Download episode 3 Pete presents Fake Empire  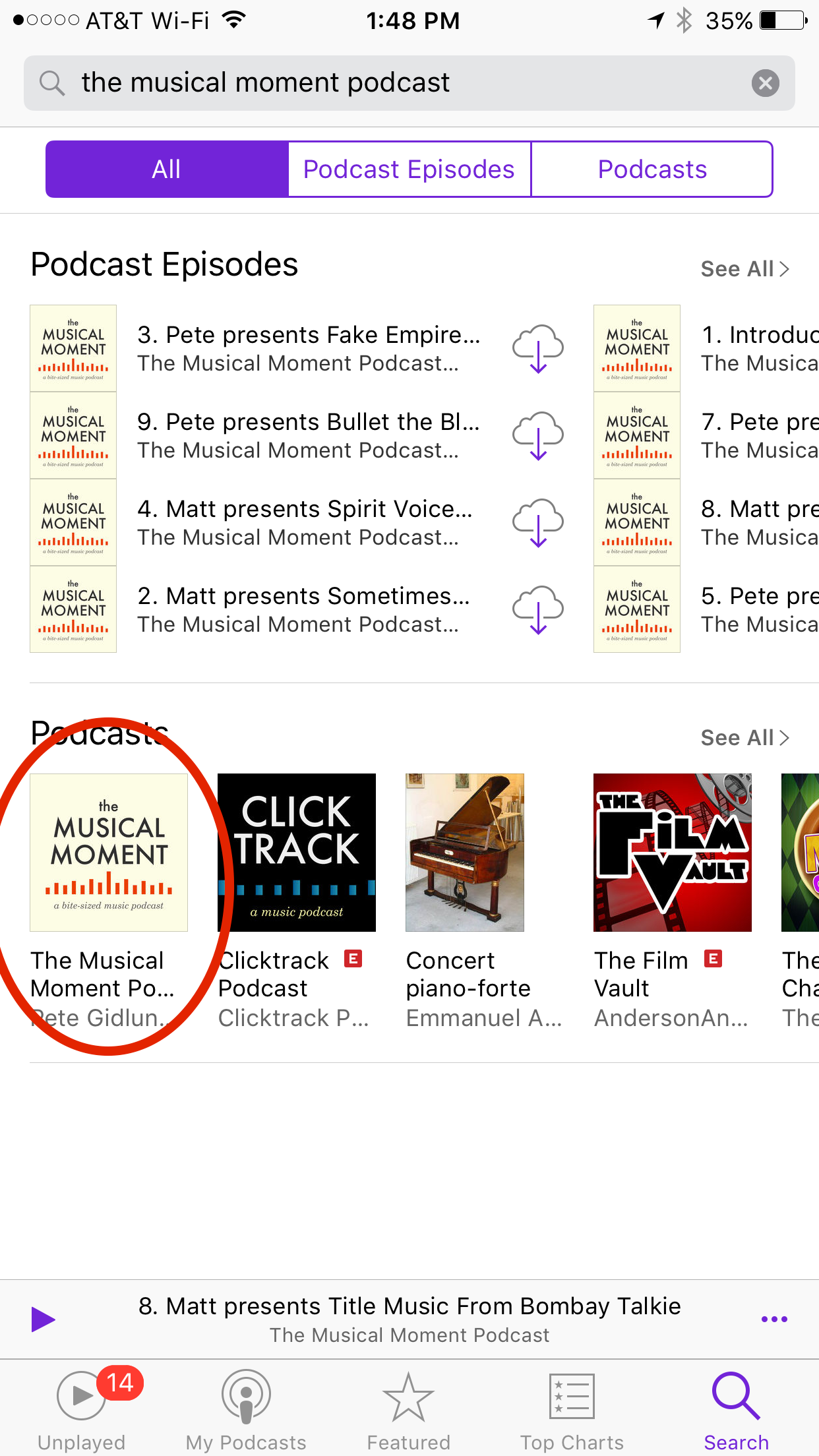coord(538,348)
